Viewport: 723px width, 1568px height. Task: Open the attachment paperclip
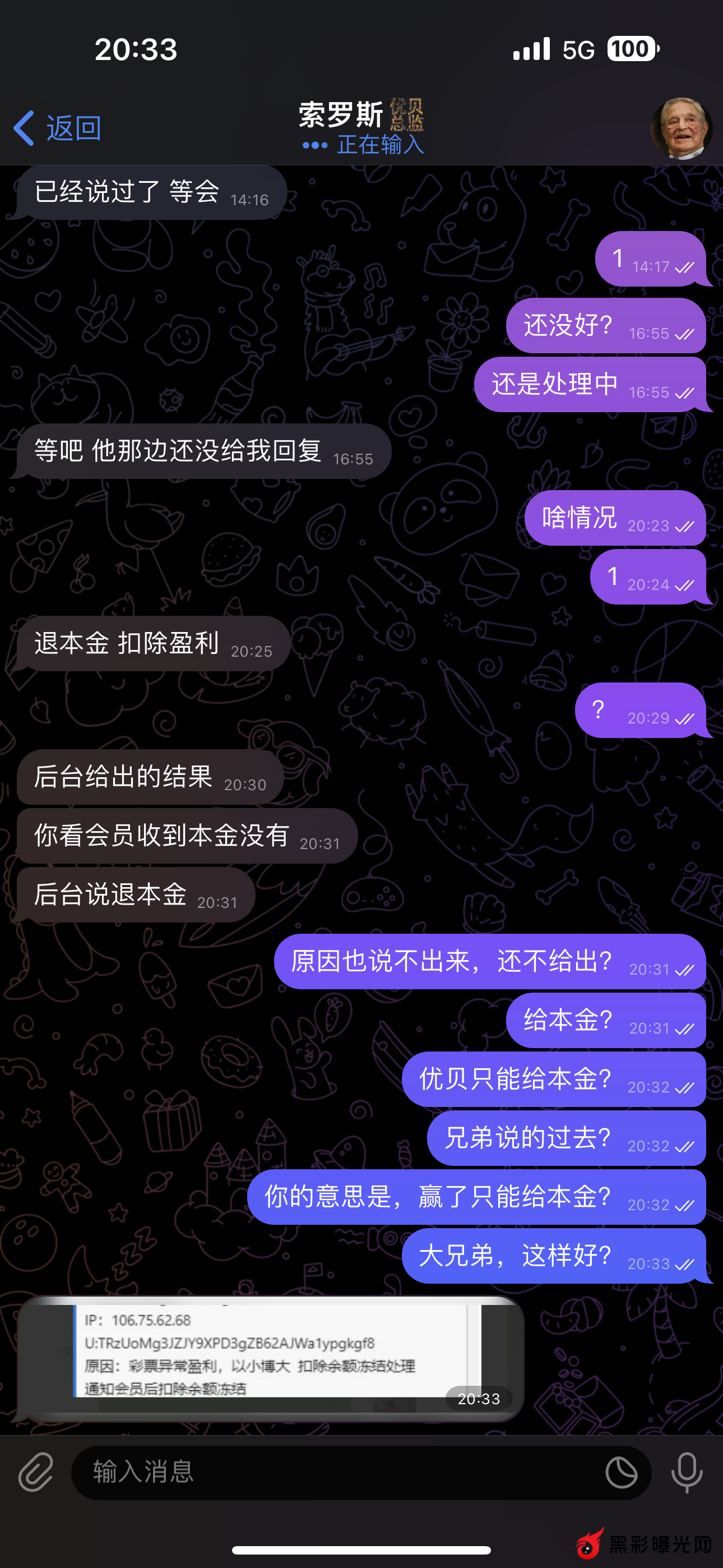click(x=36, y=1473)
